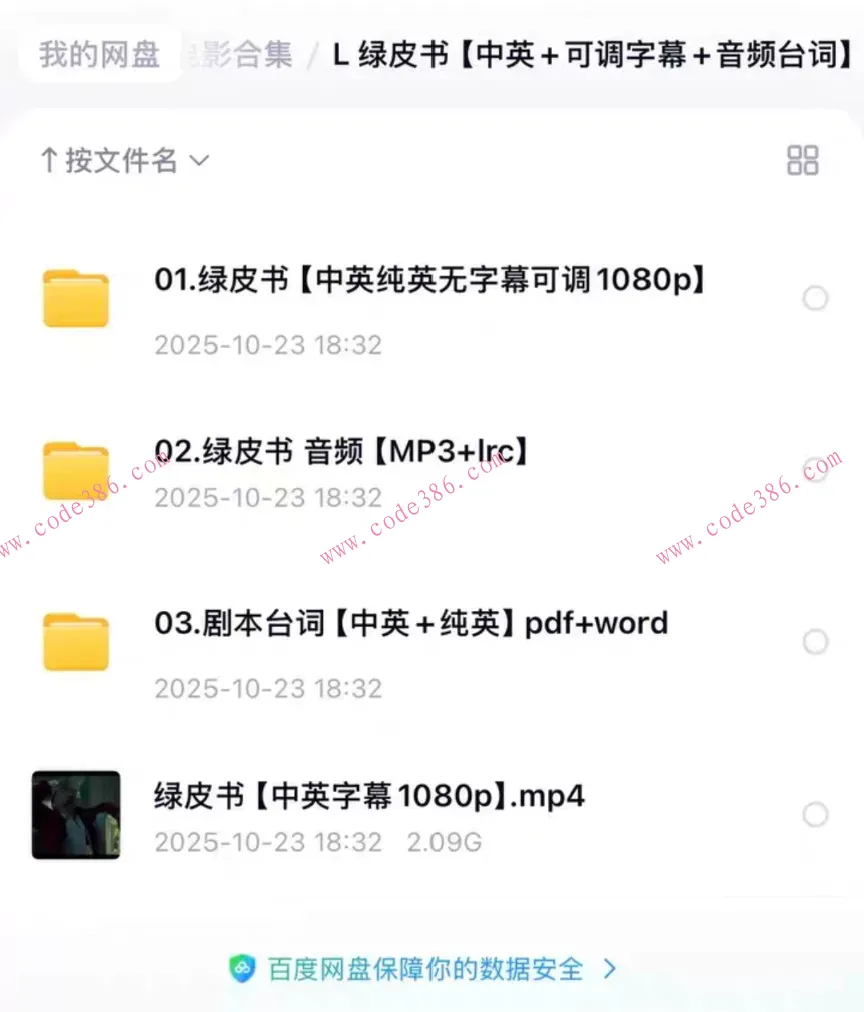864x1012 pixels.
Task: Select the 03.剧本台词 folder checkbox
Action: [816, 642]
